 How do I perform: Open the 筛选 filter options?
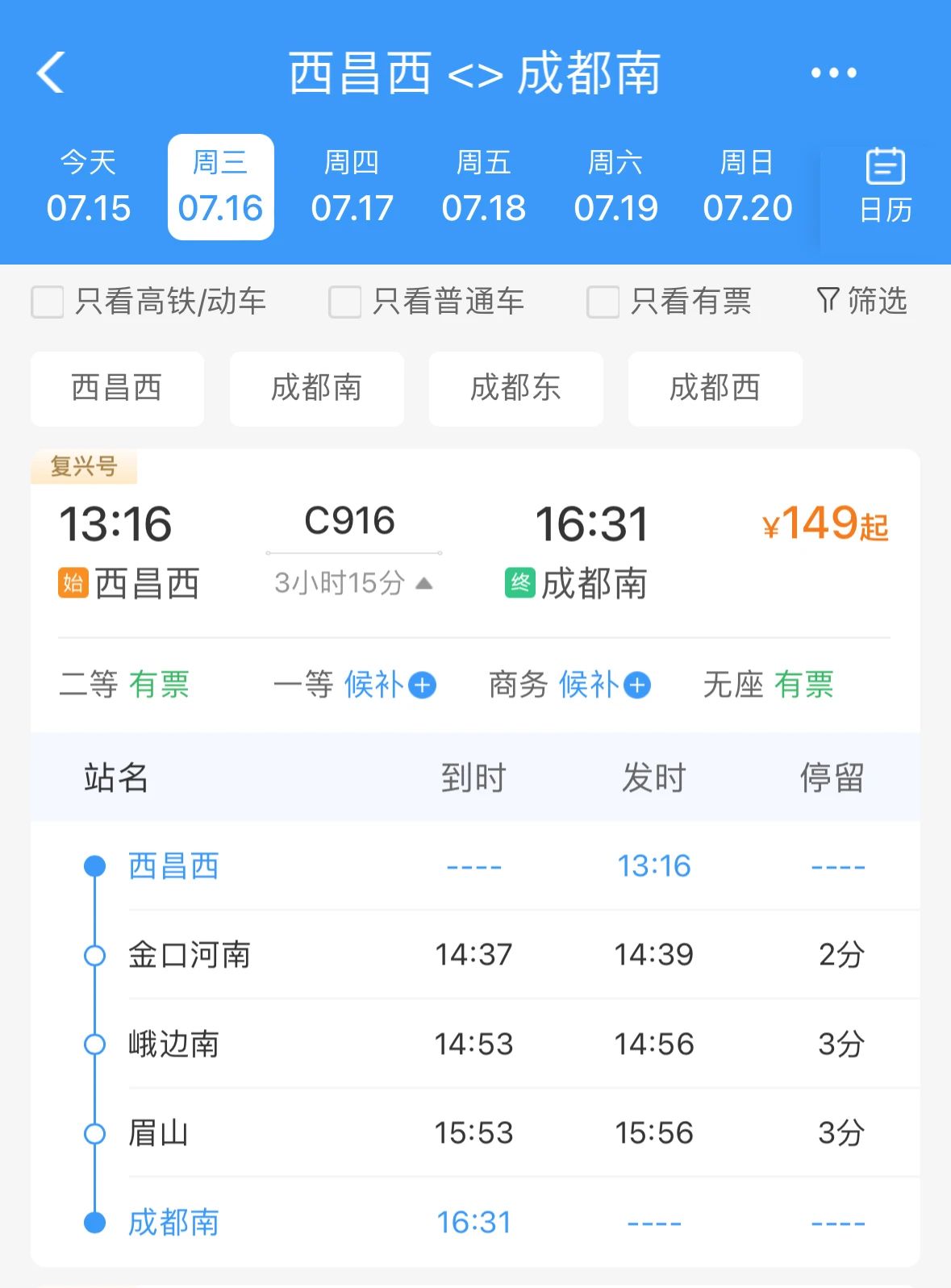[861, 301]
